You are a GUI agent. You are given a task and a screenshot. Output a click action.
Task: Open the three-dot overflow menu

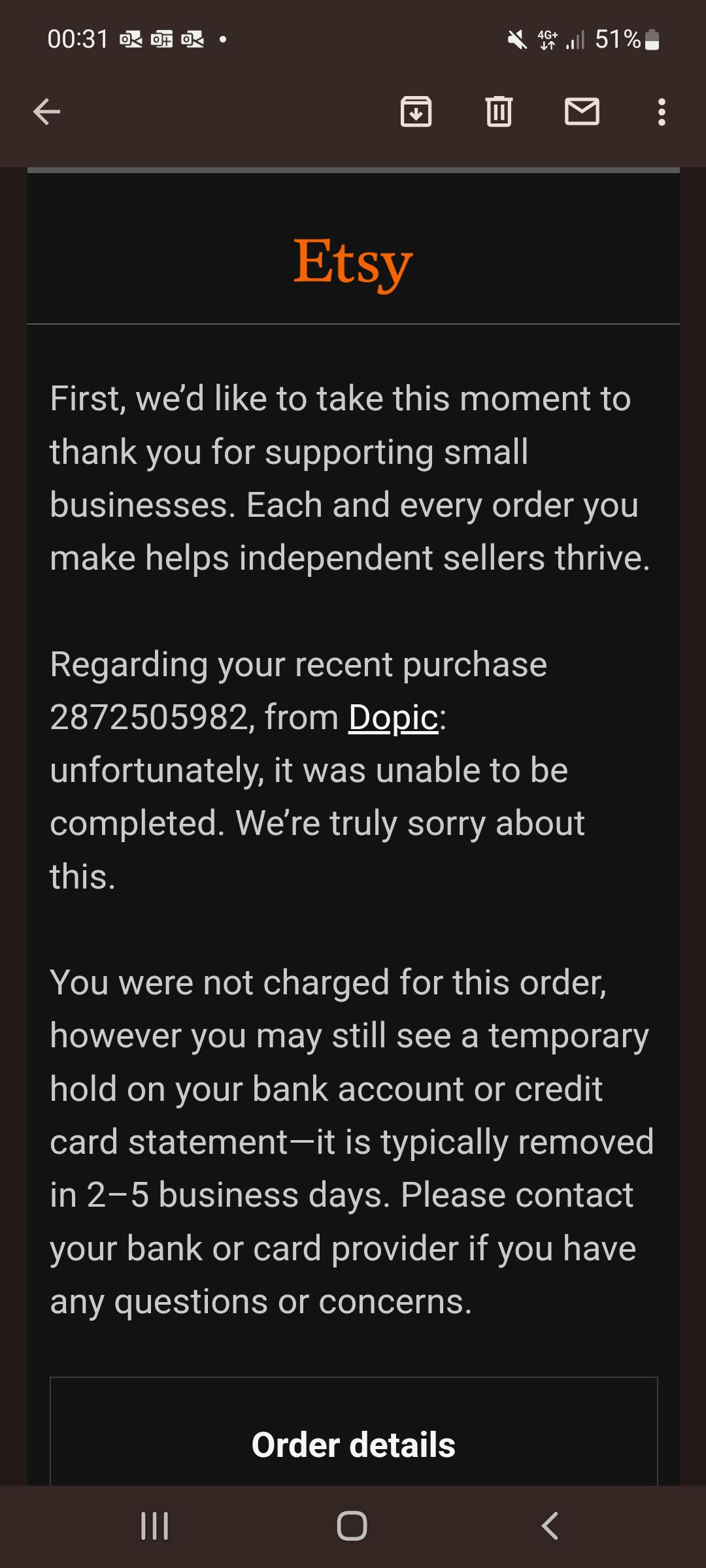[x=662, y=112]
